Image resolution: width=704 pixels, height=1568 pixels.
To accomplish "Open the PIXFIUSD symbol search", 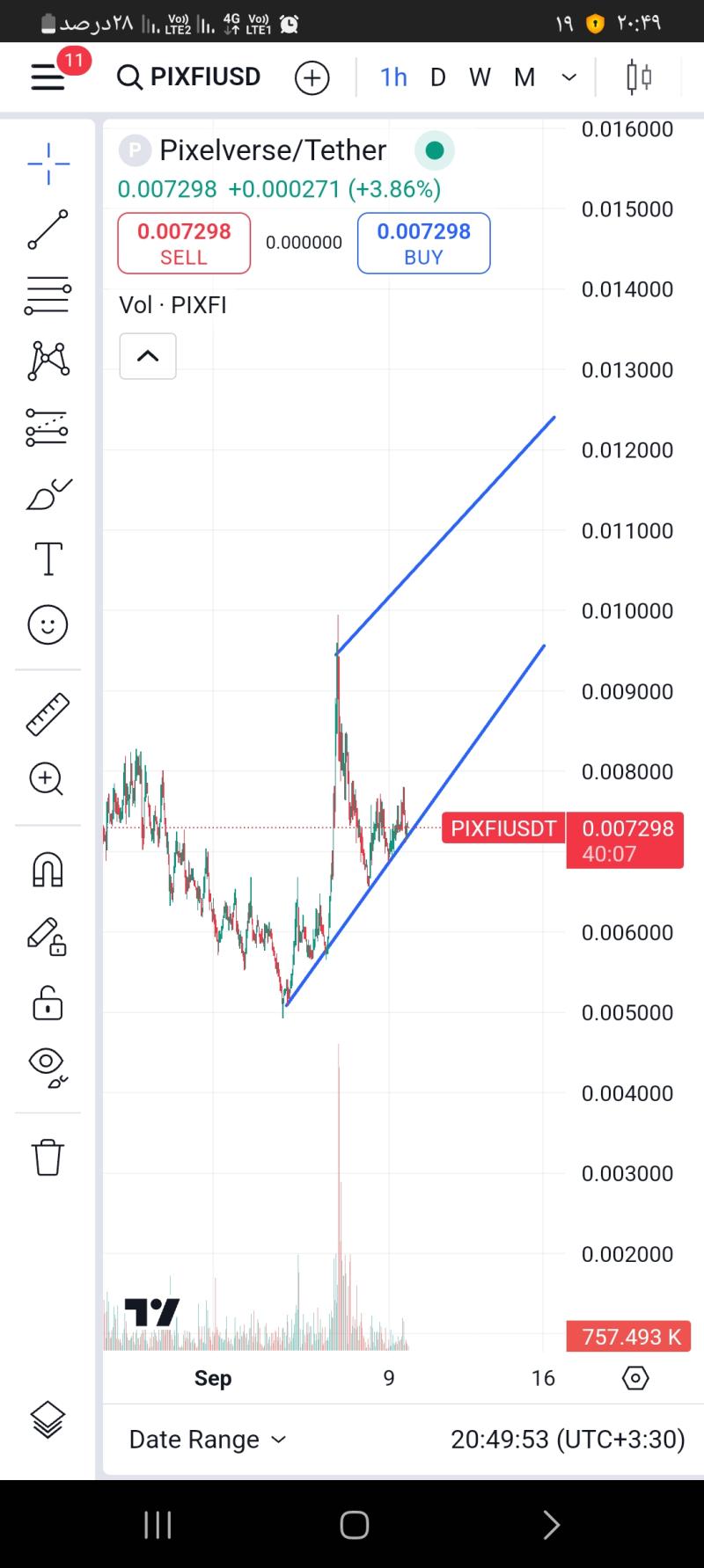I will tap(189, 77).
